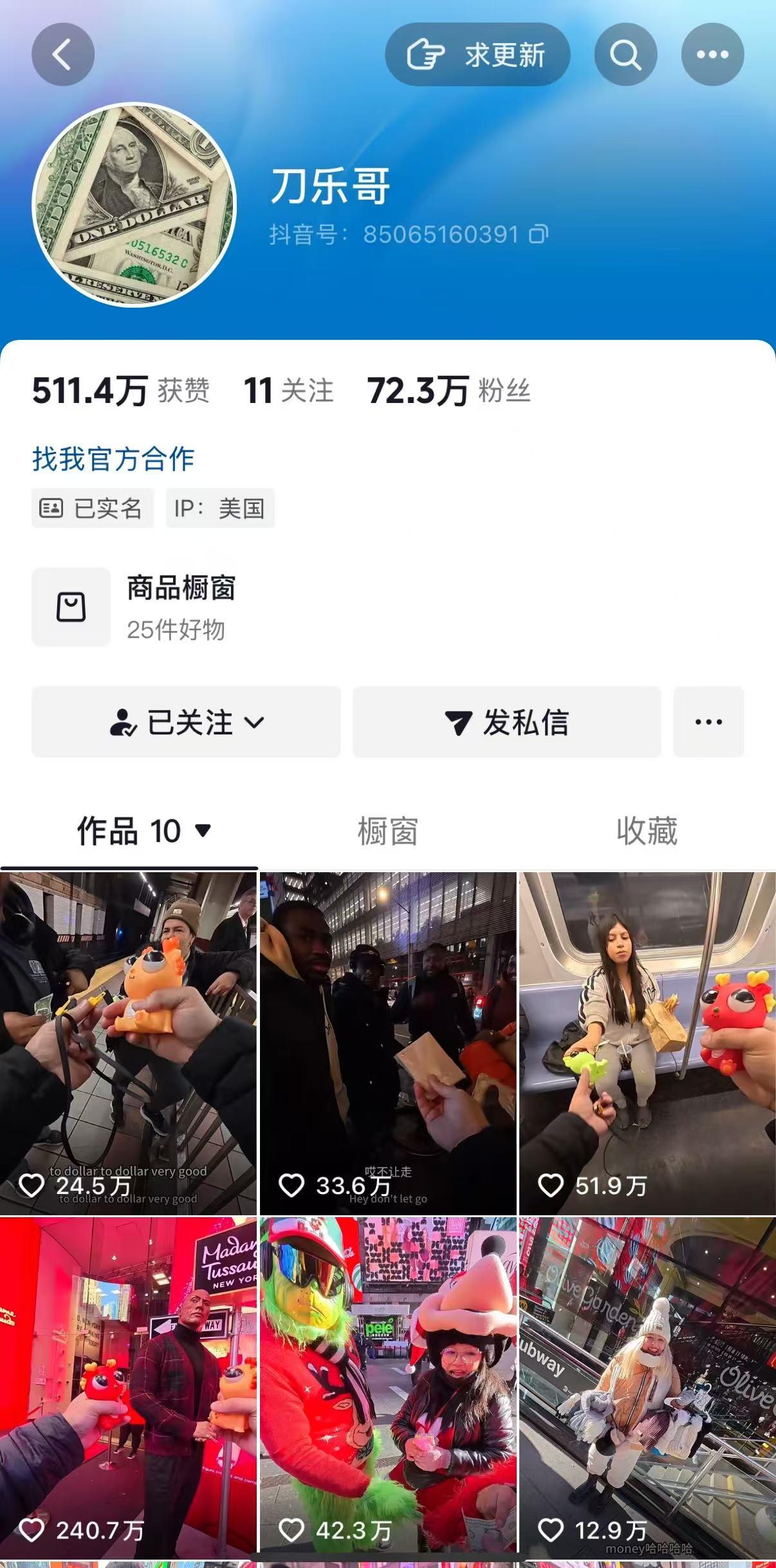Go back using the arrow icon

point(62,55)
